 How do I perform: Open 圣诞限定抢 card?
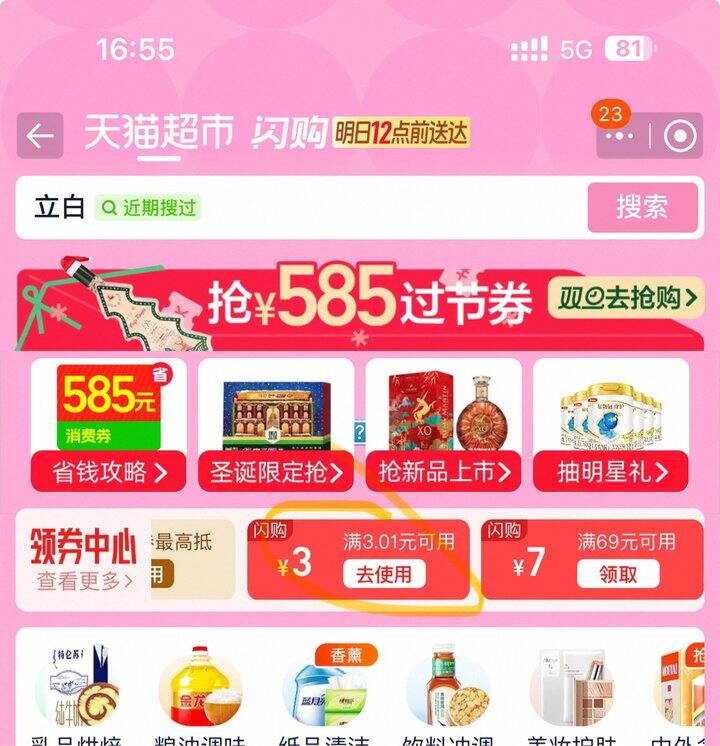(x=276, y=425)
